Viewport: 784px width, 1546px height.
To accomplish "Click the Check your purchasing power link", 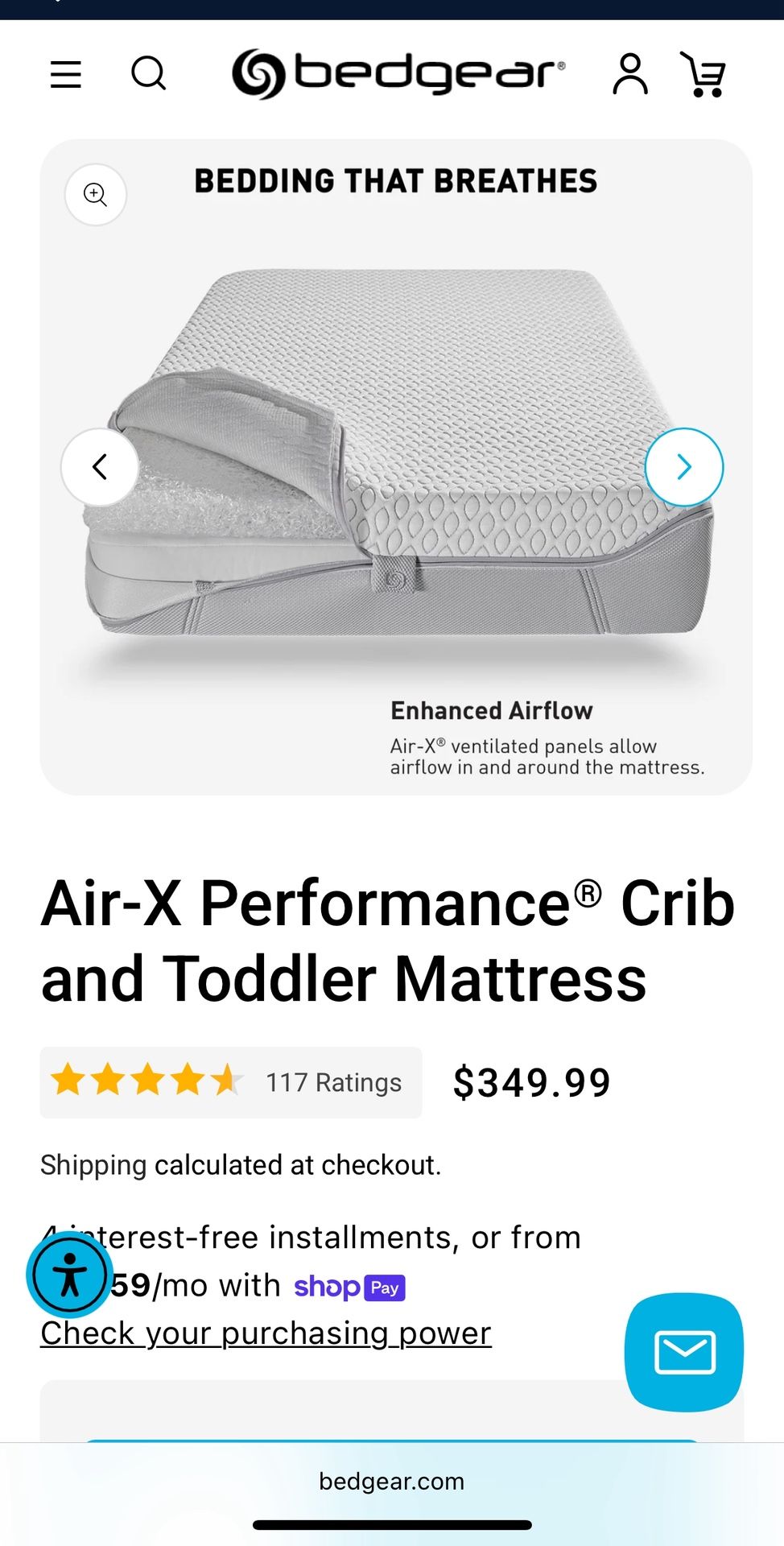I will click(x=266, y=1333).
